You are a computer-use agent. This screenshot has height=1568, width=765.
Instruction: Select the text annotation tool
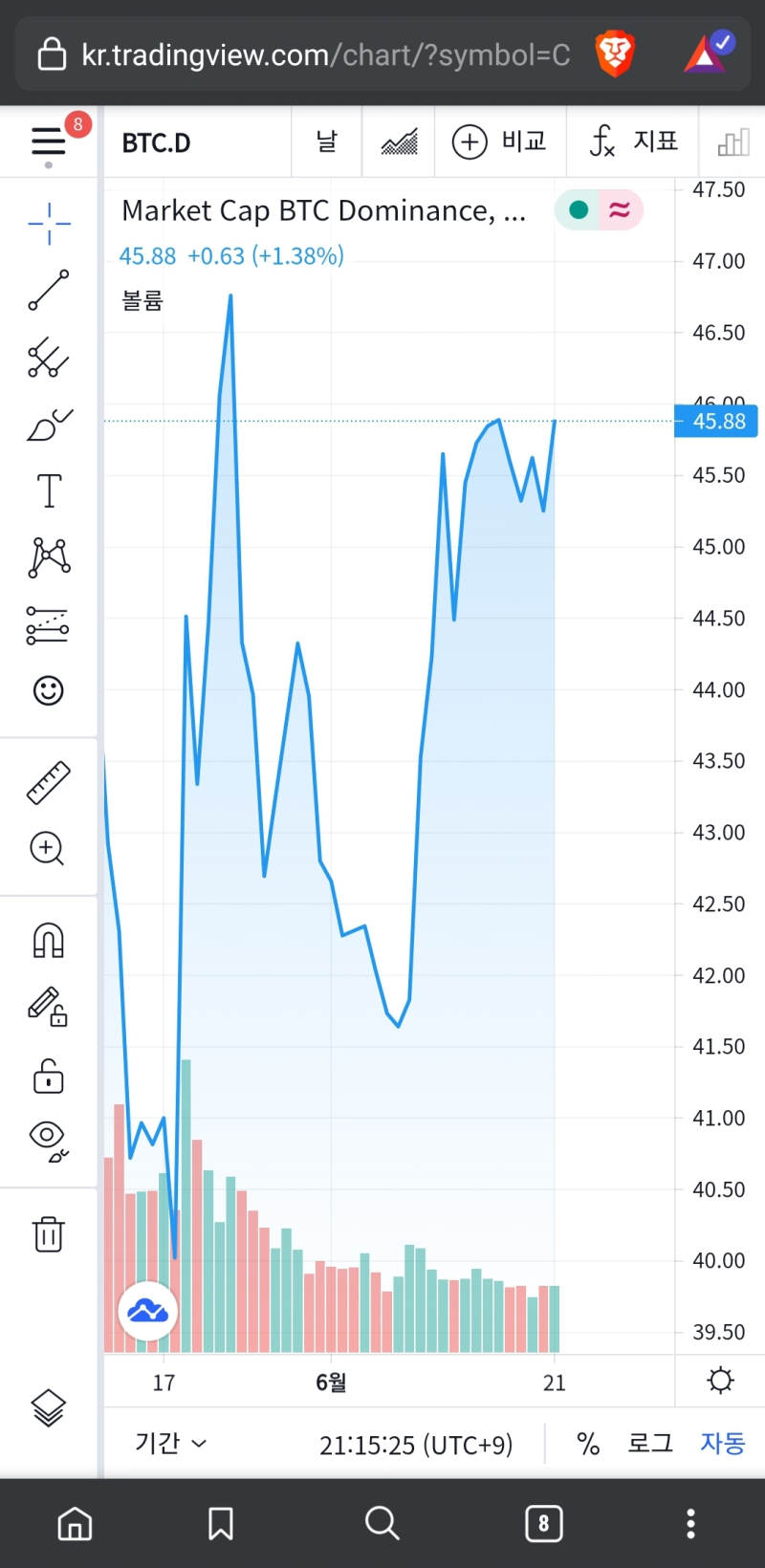tap(49, 490)
